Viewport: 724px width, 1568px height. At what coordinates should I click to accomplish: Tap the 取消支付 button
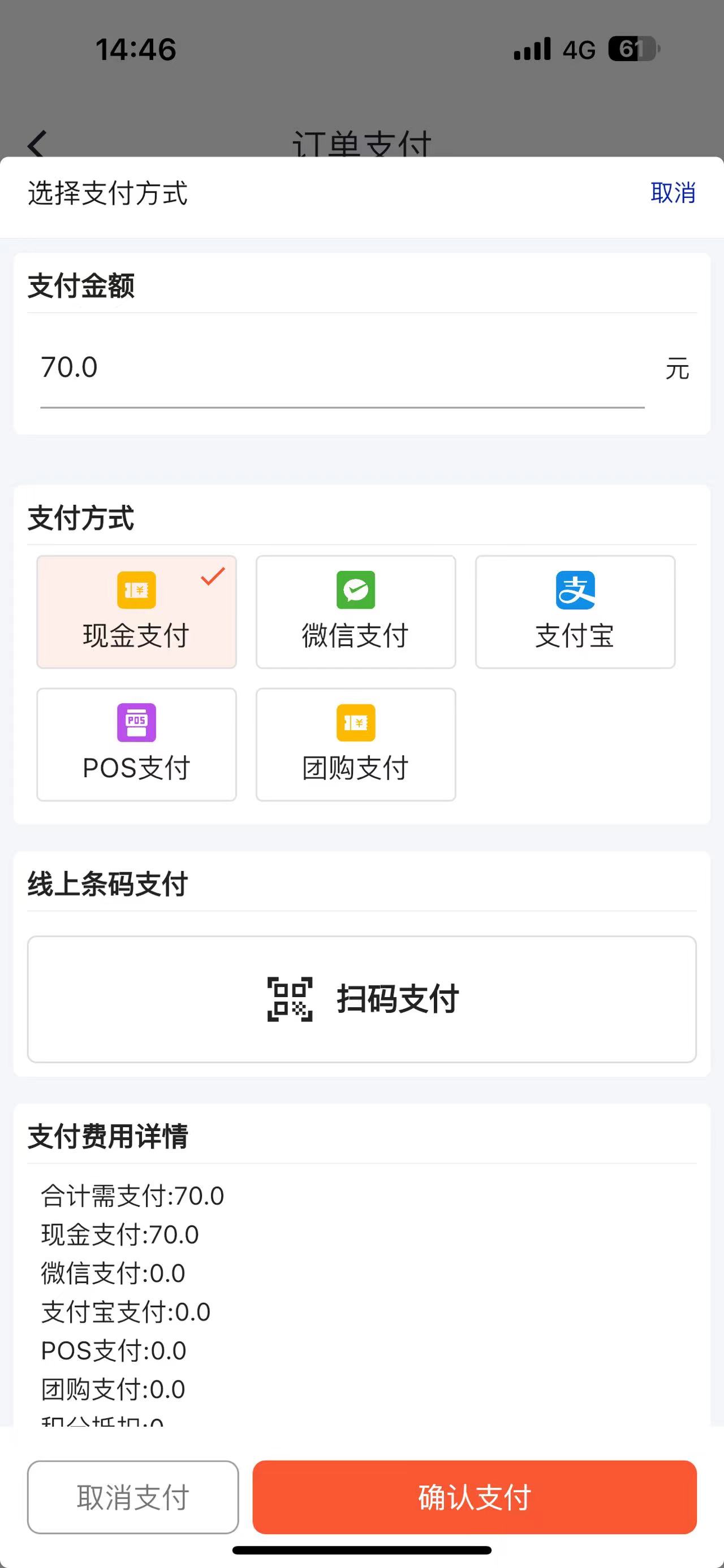[133, 1497]
